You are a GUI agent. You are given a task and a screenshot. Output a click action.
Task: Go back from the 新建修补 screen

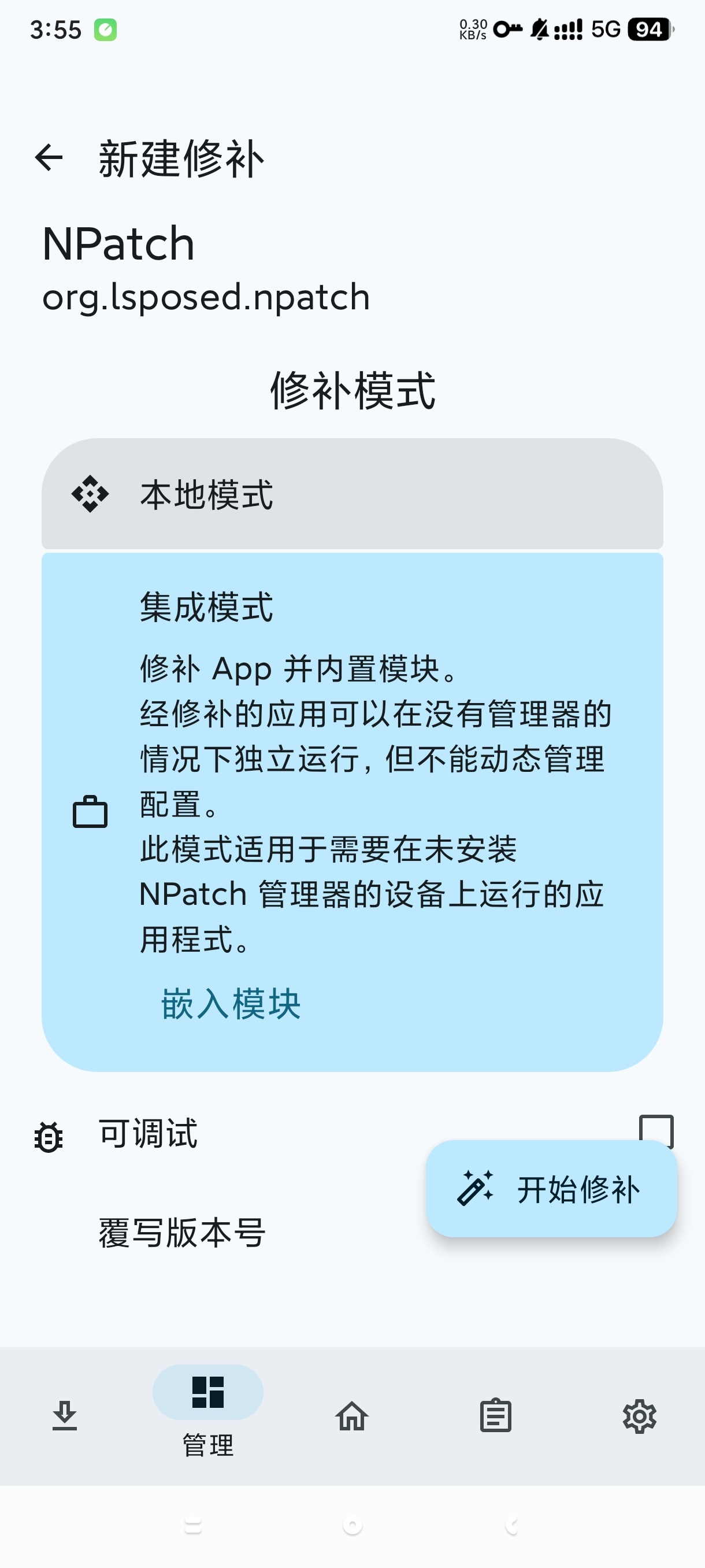49,158
